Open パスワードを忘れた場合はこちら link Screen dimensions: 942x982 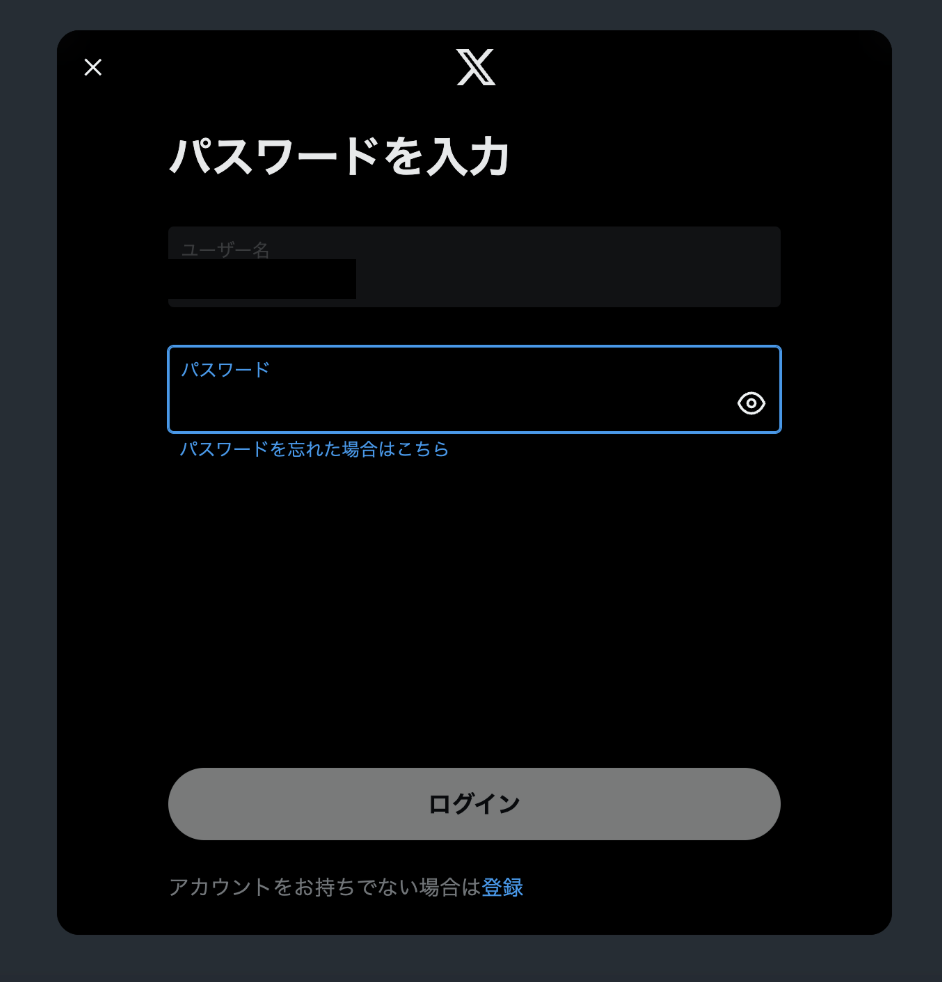click(x=314, y=450)
